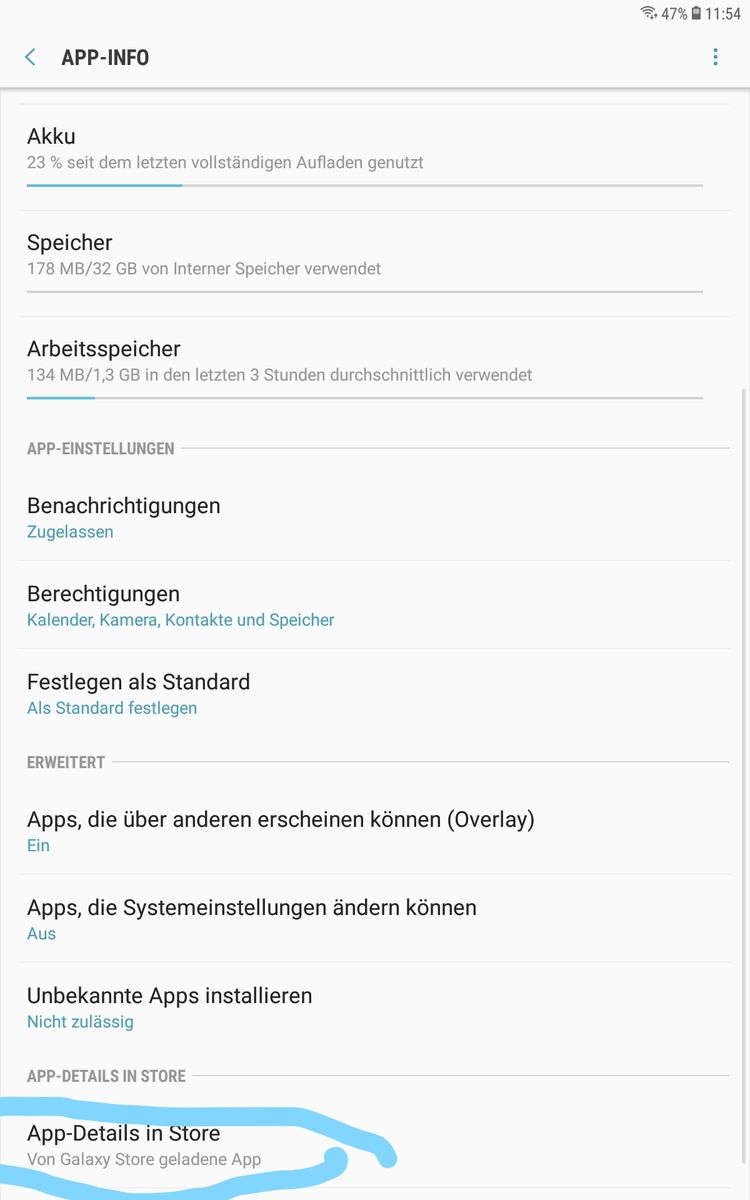Open Speicher storage details

click(364, 255)
